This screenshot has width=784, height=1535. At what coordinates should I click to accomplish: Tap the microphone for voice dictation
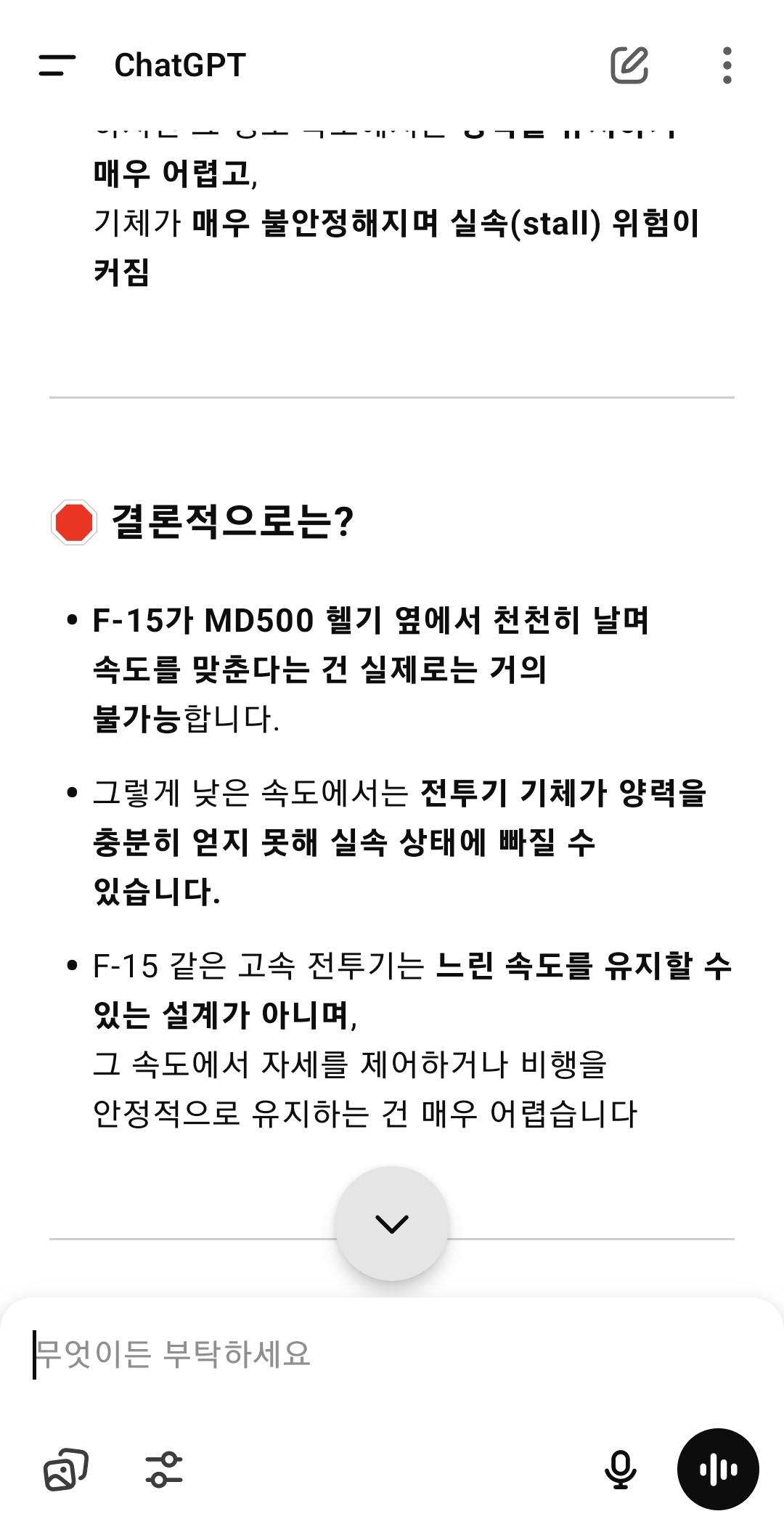(x=621, y=1469)
